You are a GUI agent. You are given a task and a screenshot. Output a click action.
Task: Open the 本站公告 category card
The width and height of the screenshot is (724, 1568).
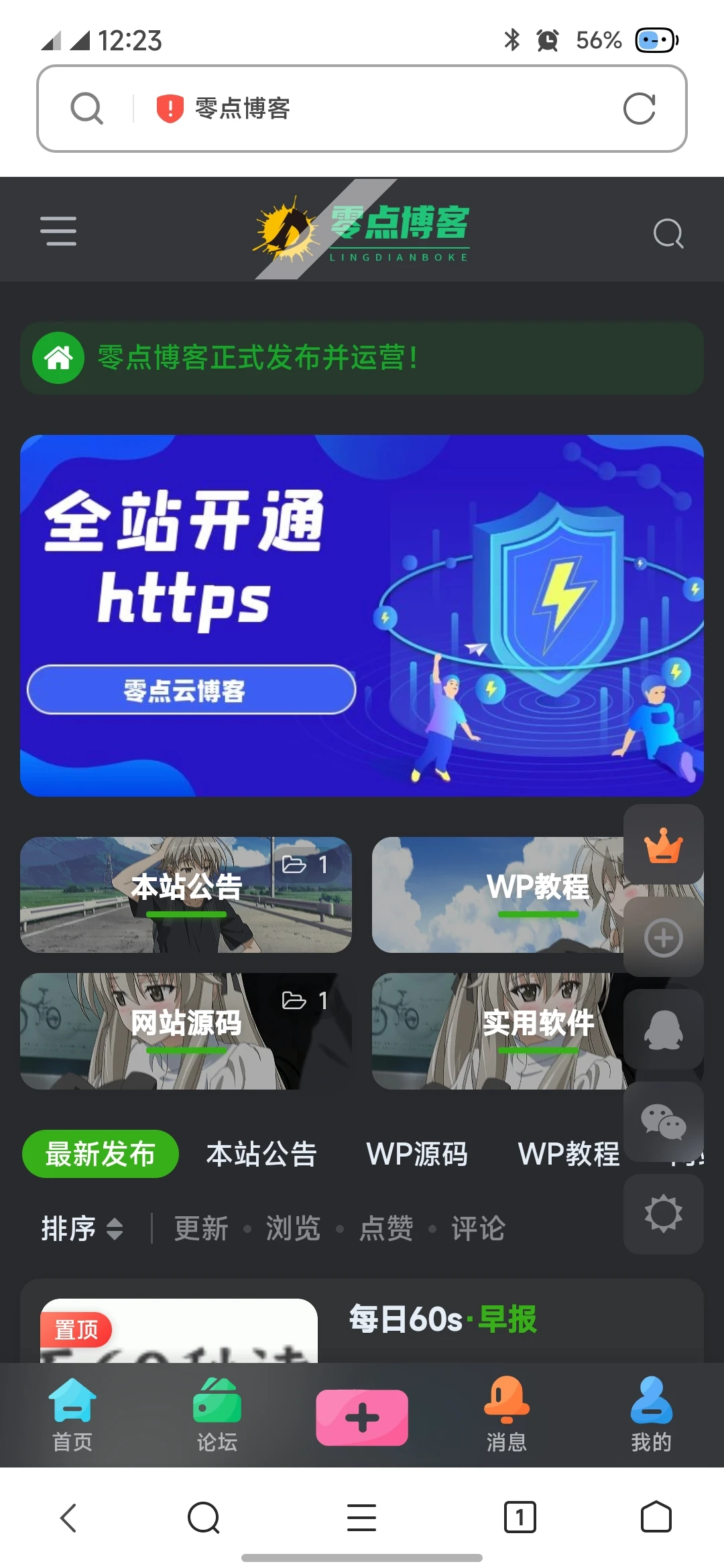pyautogui.click(x=186, y=895)
